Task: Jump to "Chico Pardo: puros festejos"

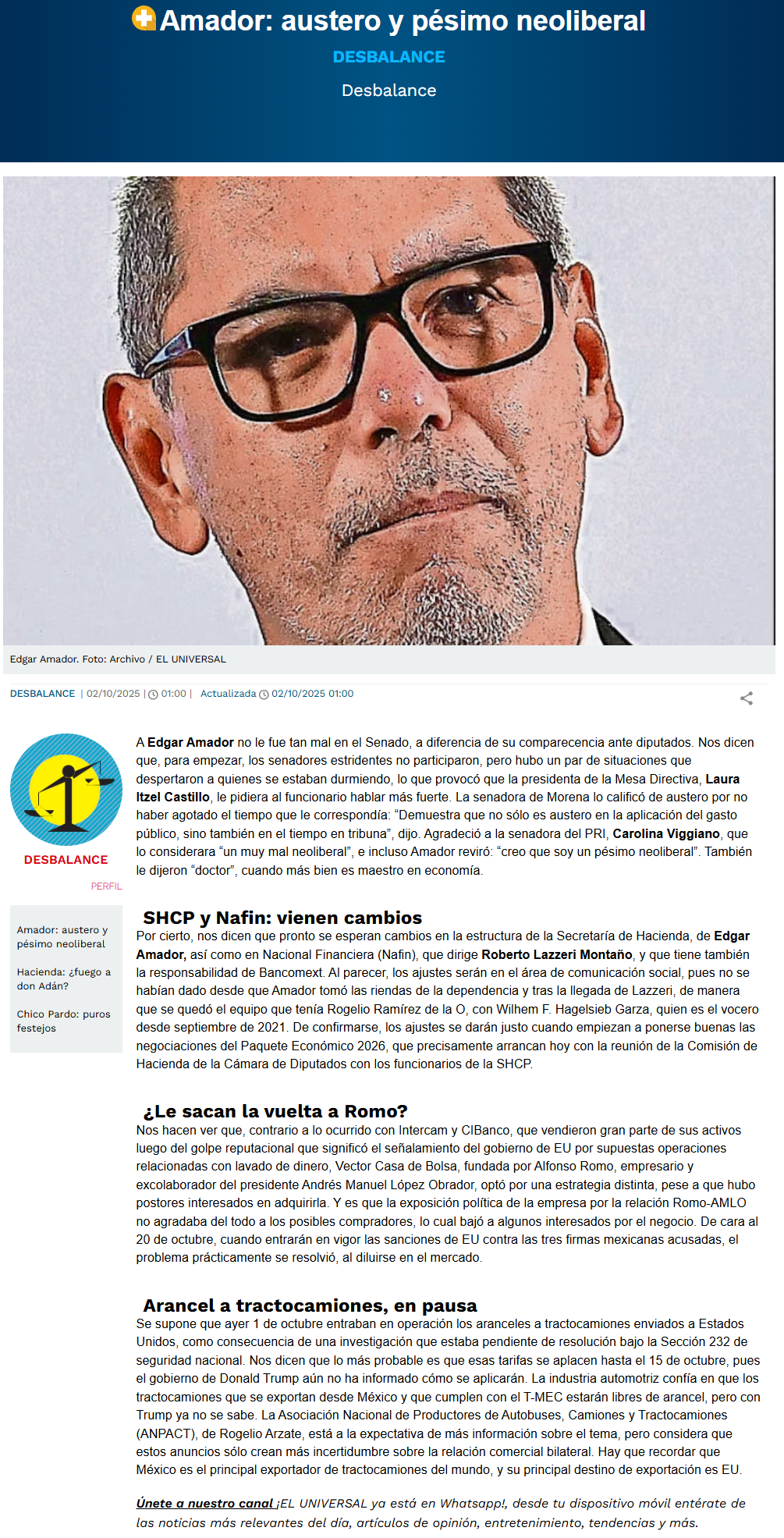Action: tap(64, 1021)
